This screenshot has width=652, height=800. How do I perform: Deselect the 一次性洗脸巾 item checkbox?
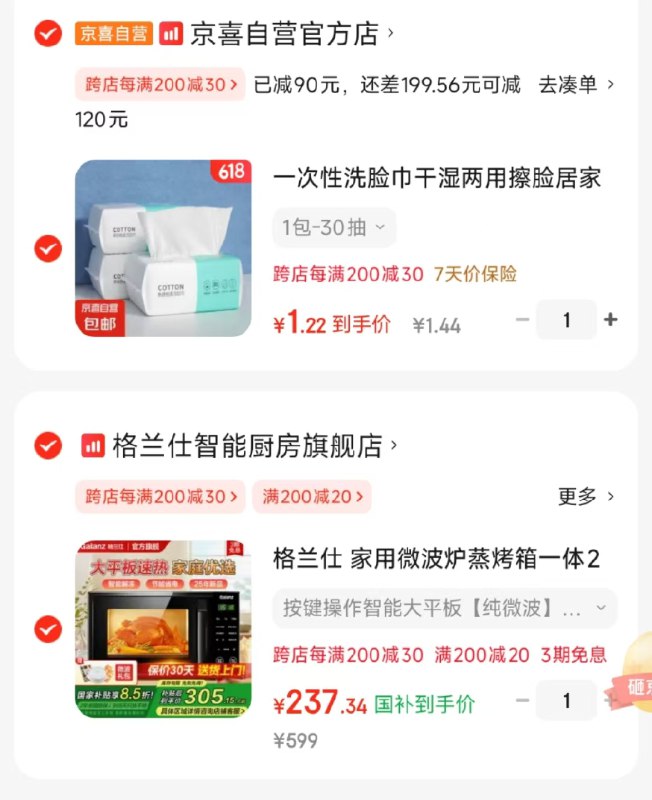click(x=47, y=248)
